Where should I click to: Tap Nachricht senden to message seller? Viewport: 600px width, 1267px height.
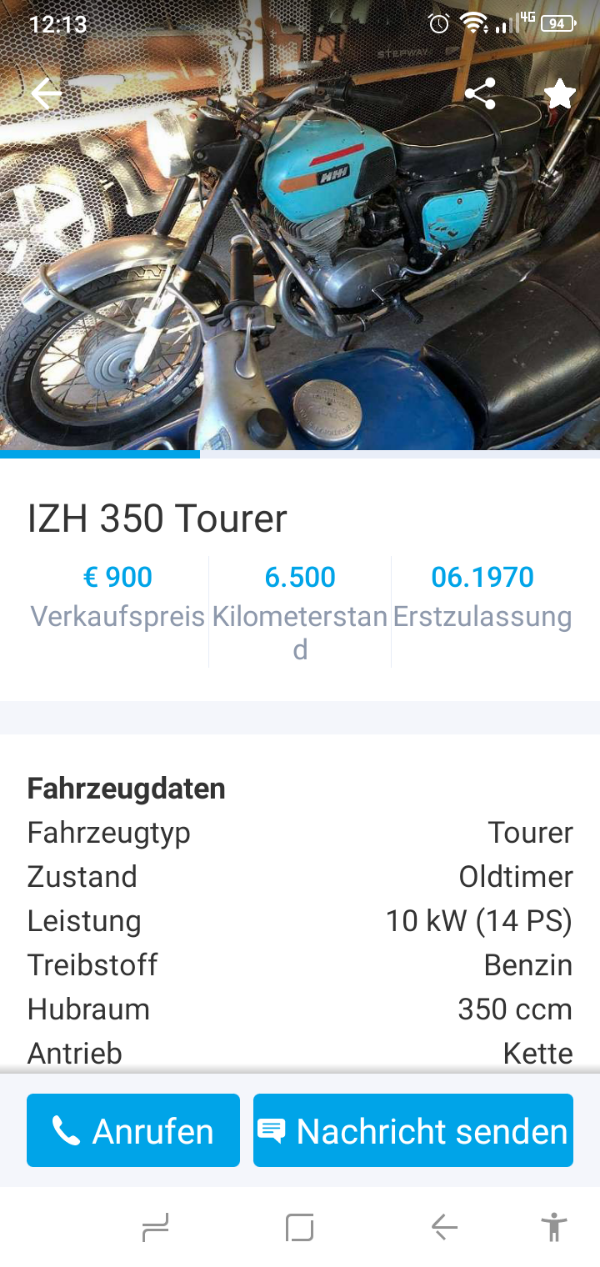(x=413, y=1131)
